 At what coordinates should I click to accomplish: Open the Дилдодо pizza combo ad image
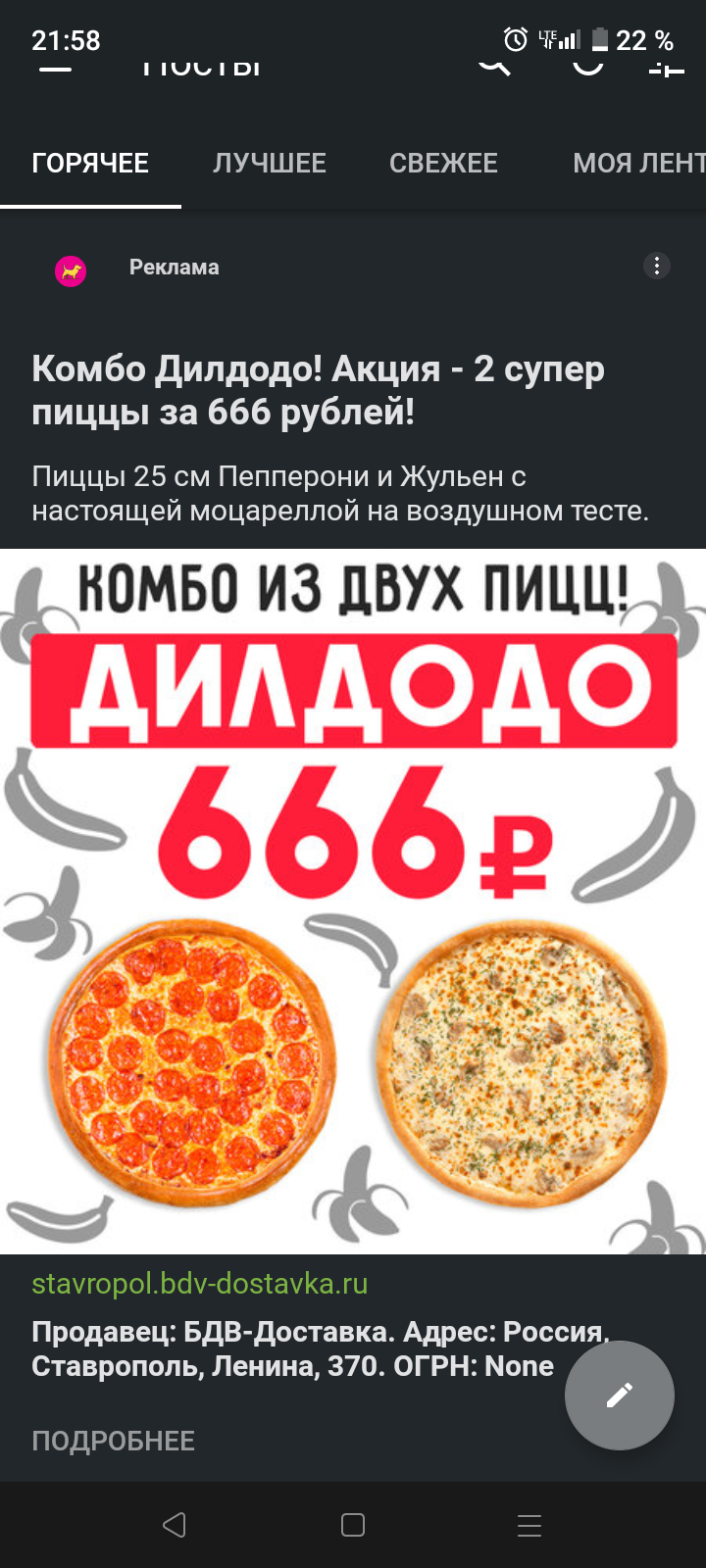[x=353, y=902]
